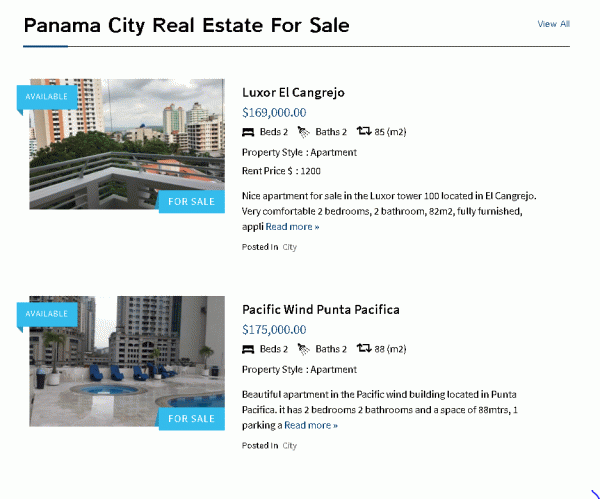View the Luxor El Cangrejo property photo

tap(126, 144)
